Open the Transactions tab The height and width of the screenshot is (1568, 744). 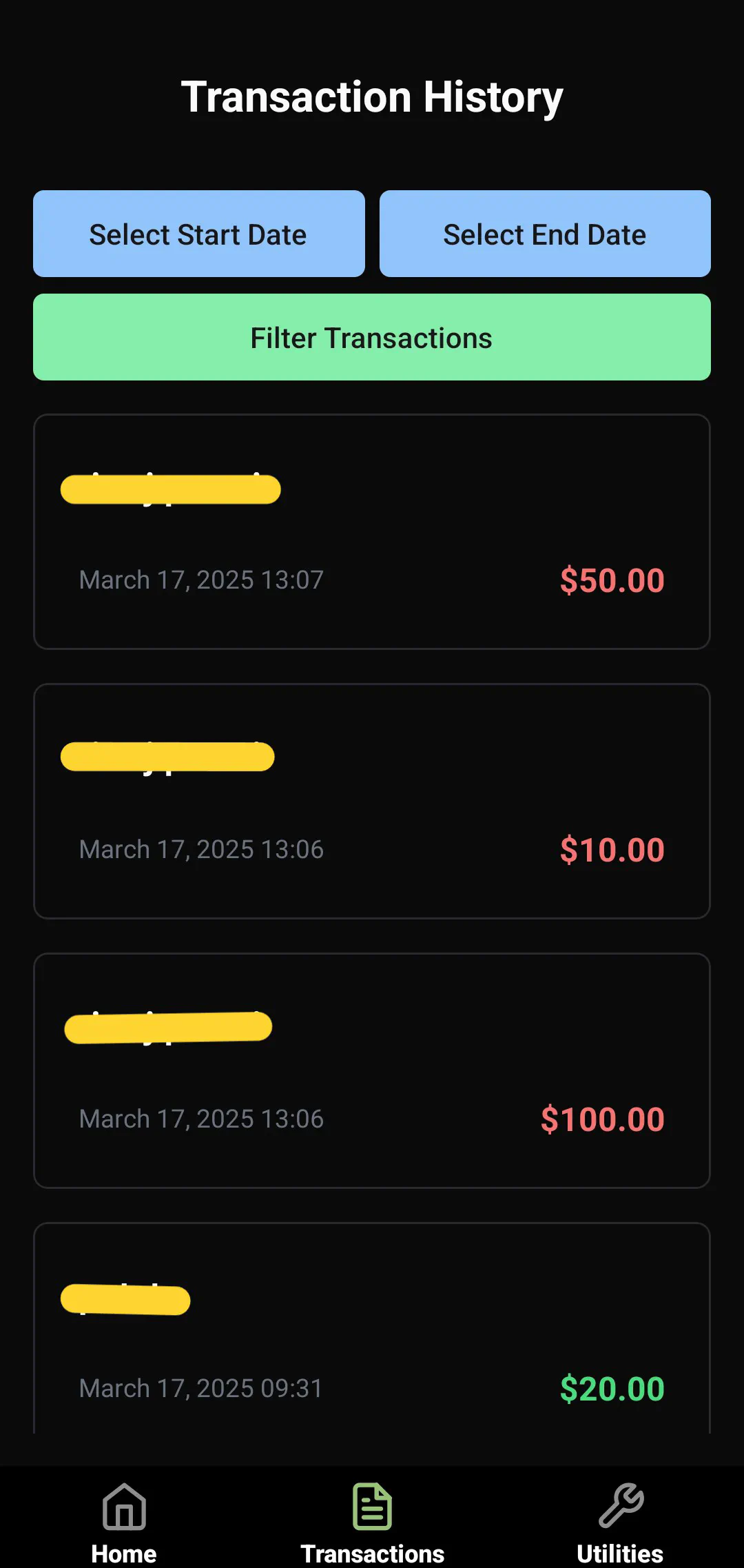pyautogui.click(x=371, y=1530)
